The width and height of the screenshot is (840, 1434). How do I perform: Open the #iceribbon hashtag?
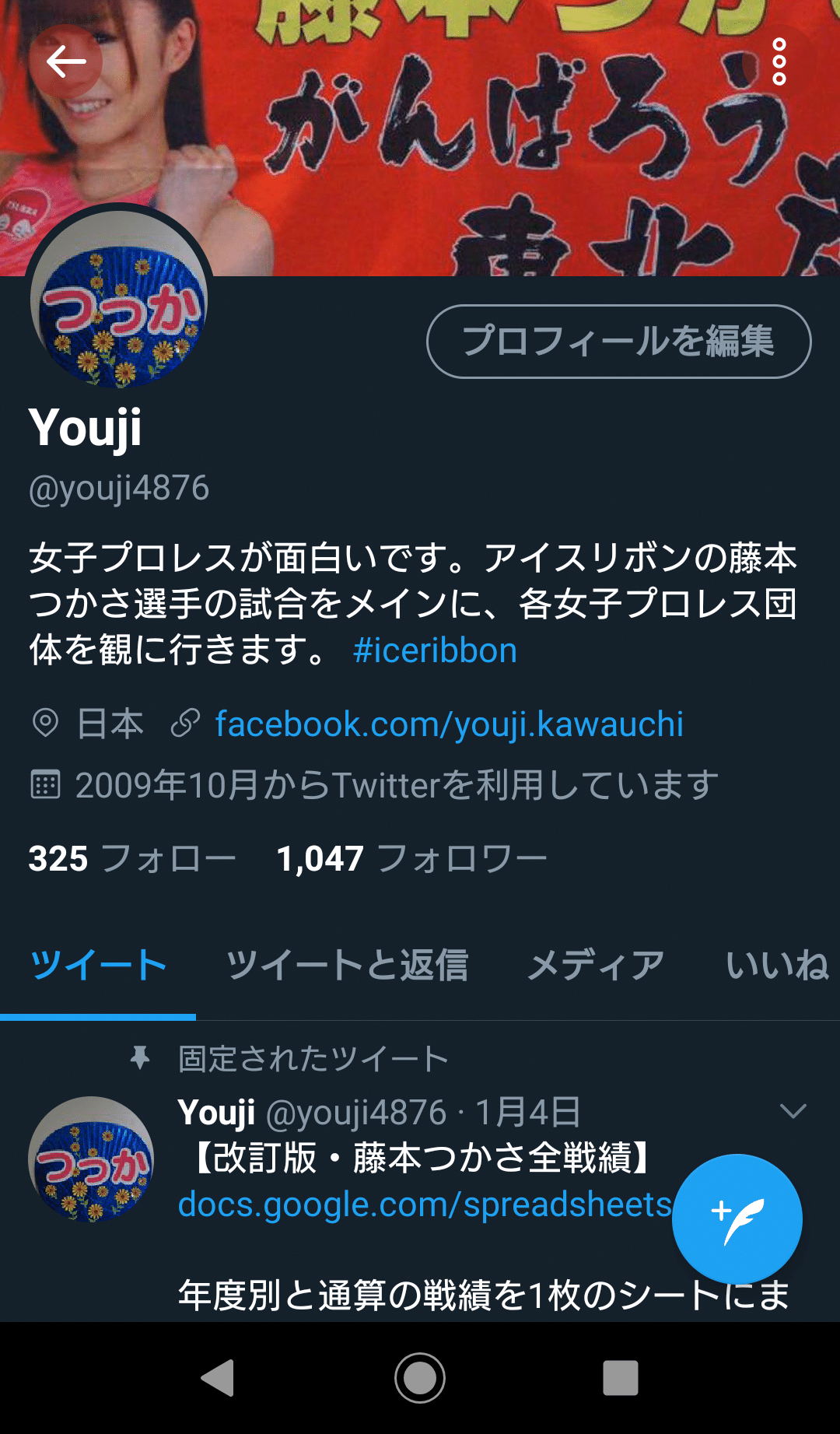click(435, 650)
